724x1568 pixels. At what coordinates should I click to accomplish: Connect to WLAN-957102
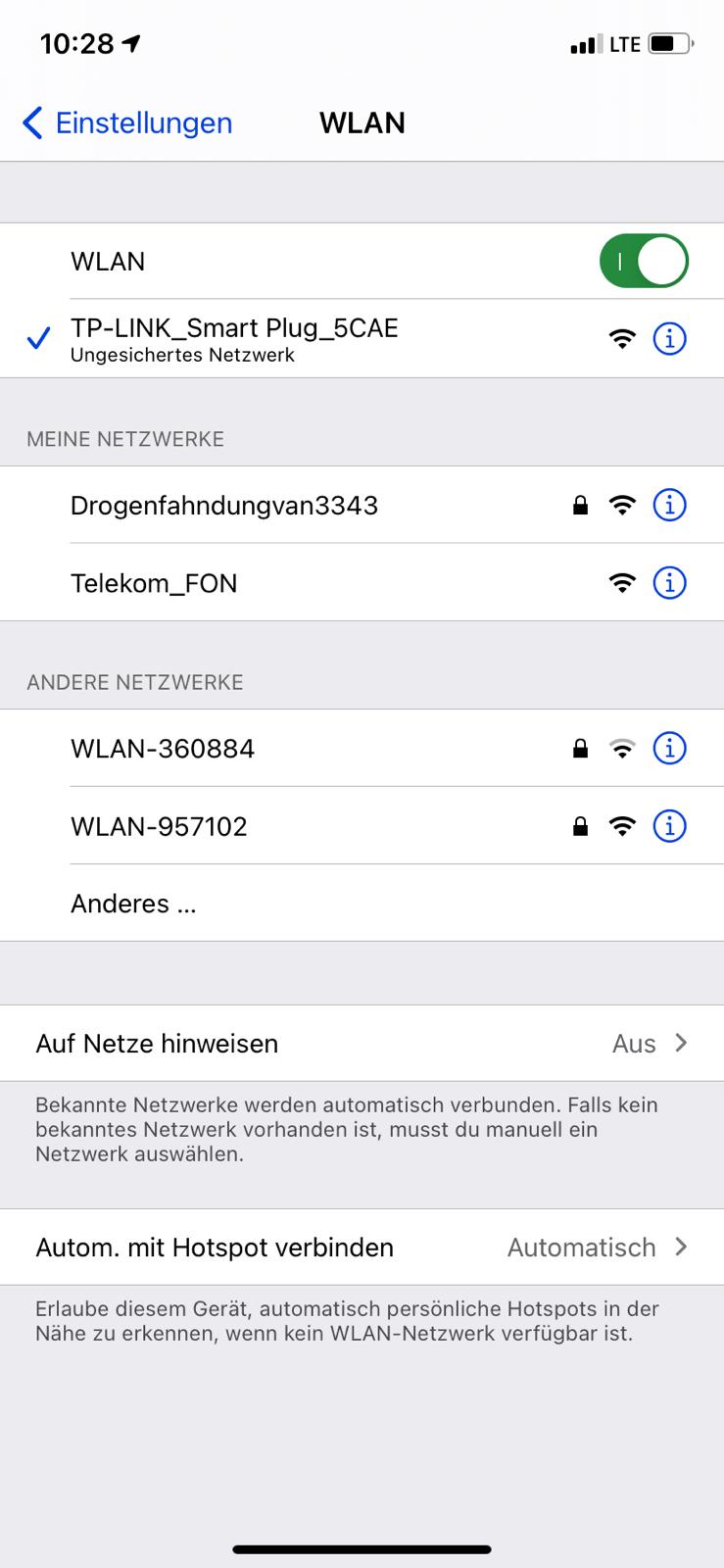pos(159,827)
